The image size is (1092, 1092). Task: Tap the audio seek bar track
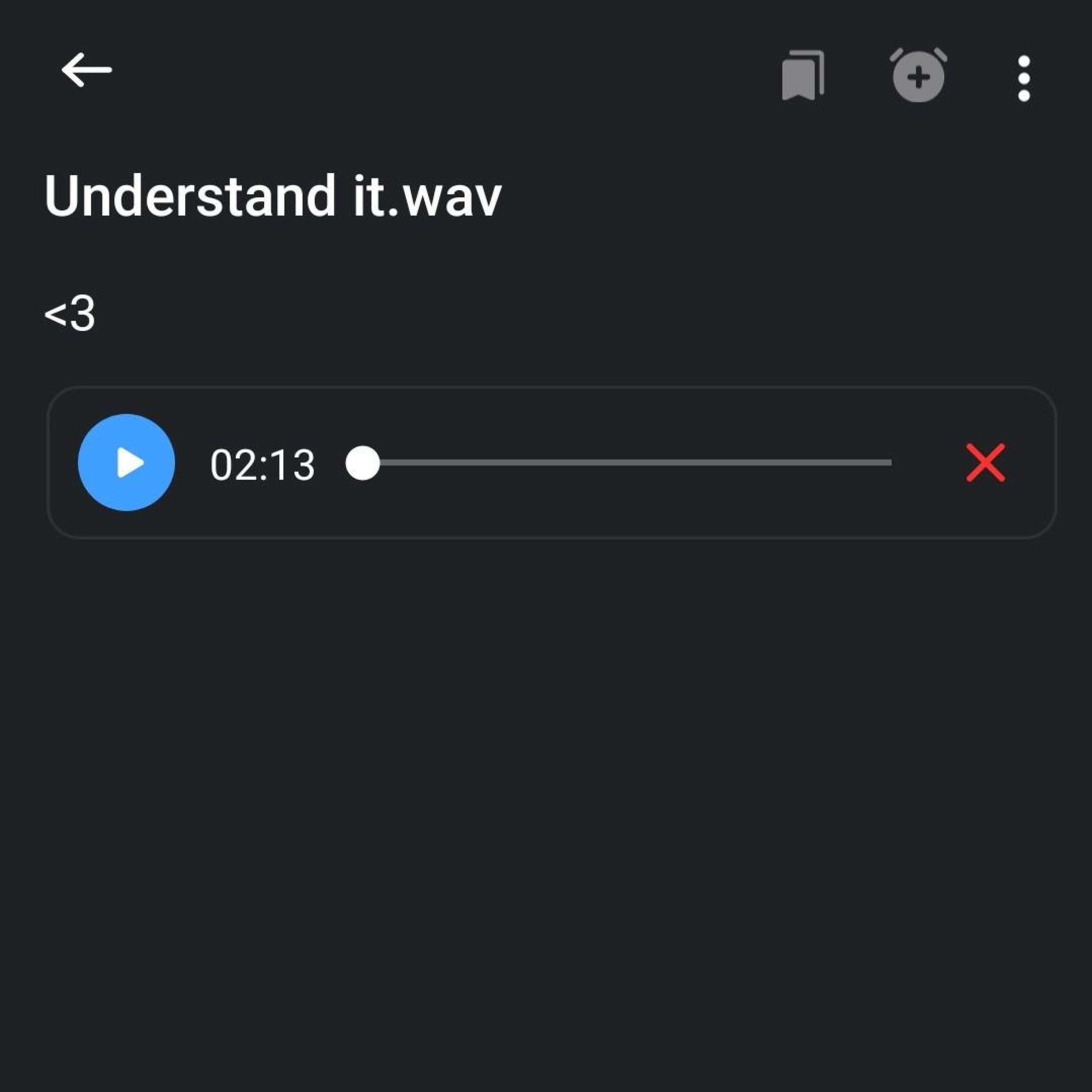coord(619,462)
